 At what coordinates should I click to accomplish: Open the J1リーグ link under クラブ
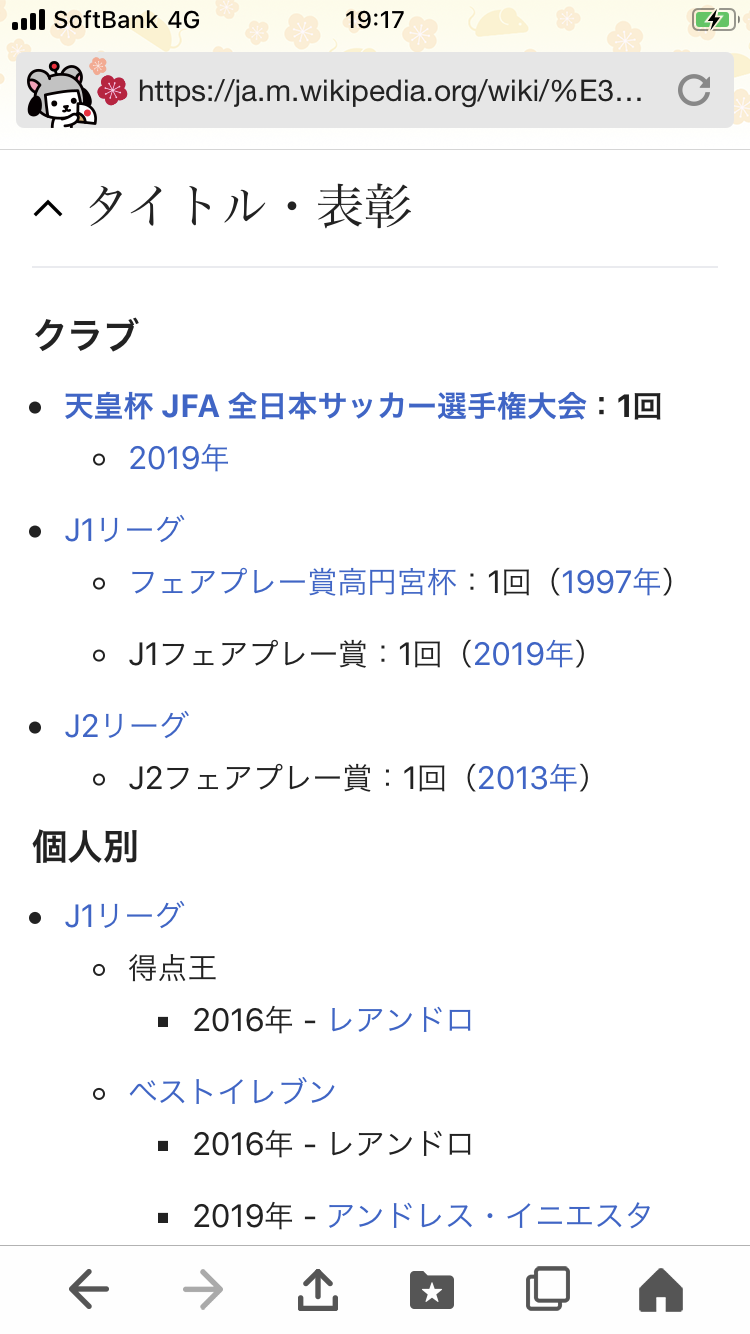(x=124, y=529)
